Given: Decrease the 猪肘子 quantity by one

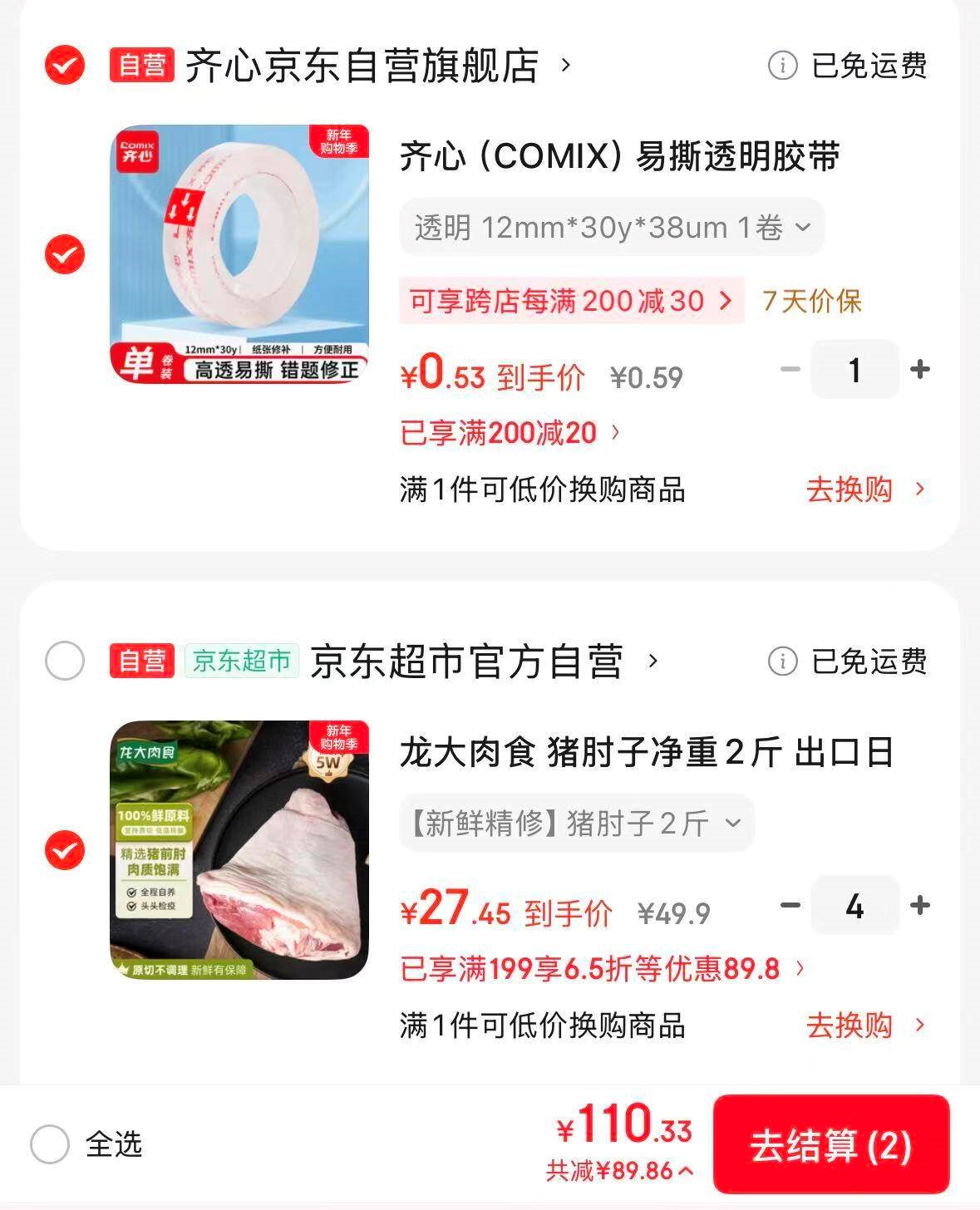Looking at the screenshot, I should click(x=790, y=905).
